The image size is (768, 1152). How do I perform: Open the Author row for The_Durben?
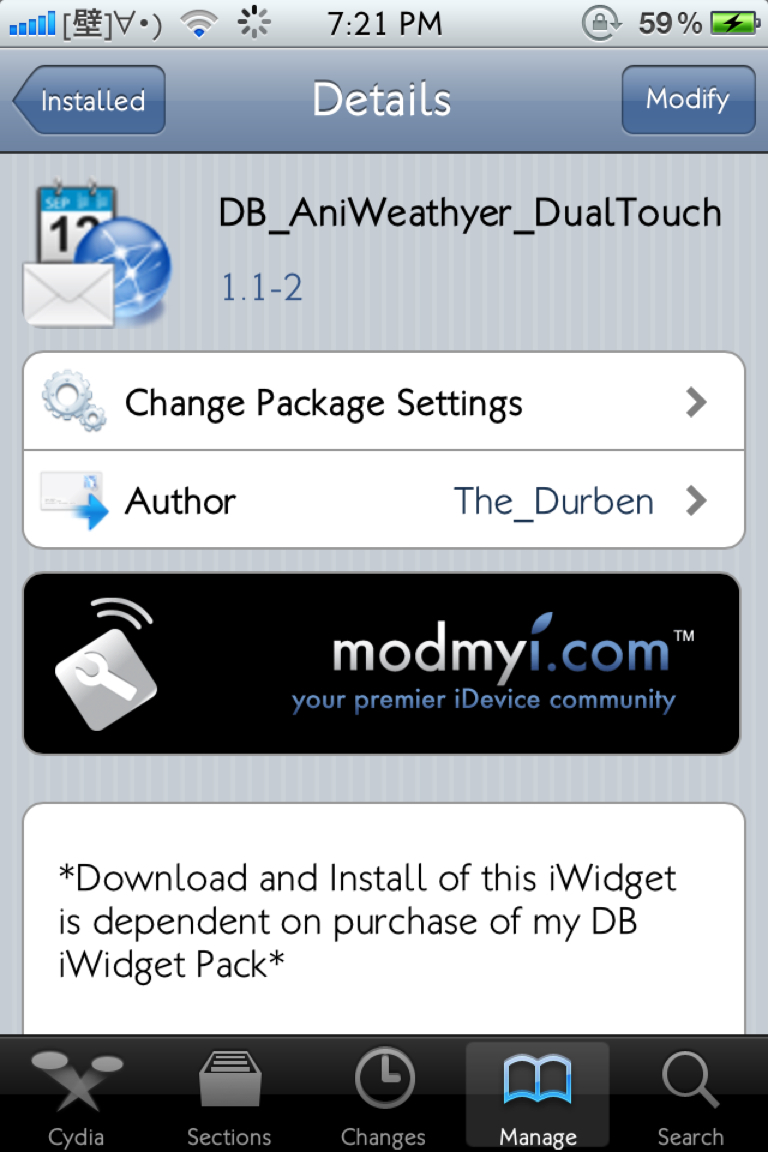(383, 500)
